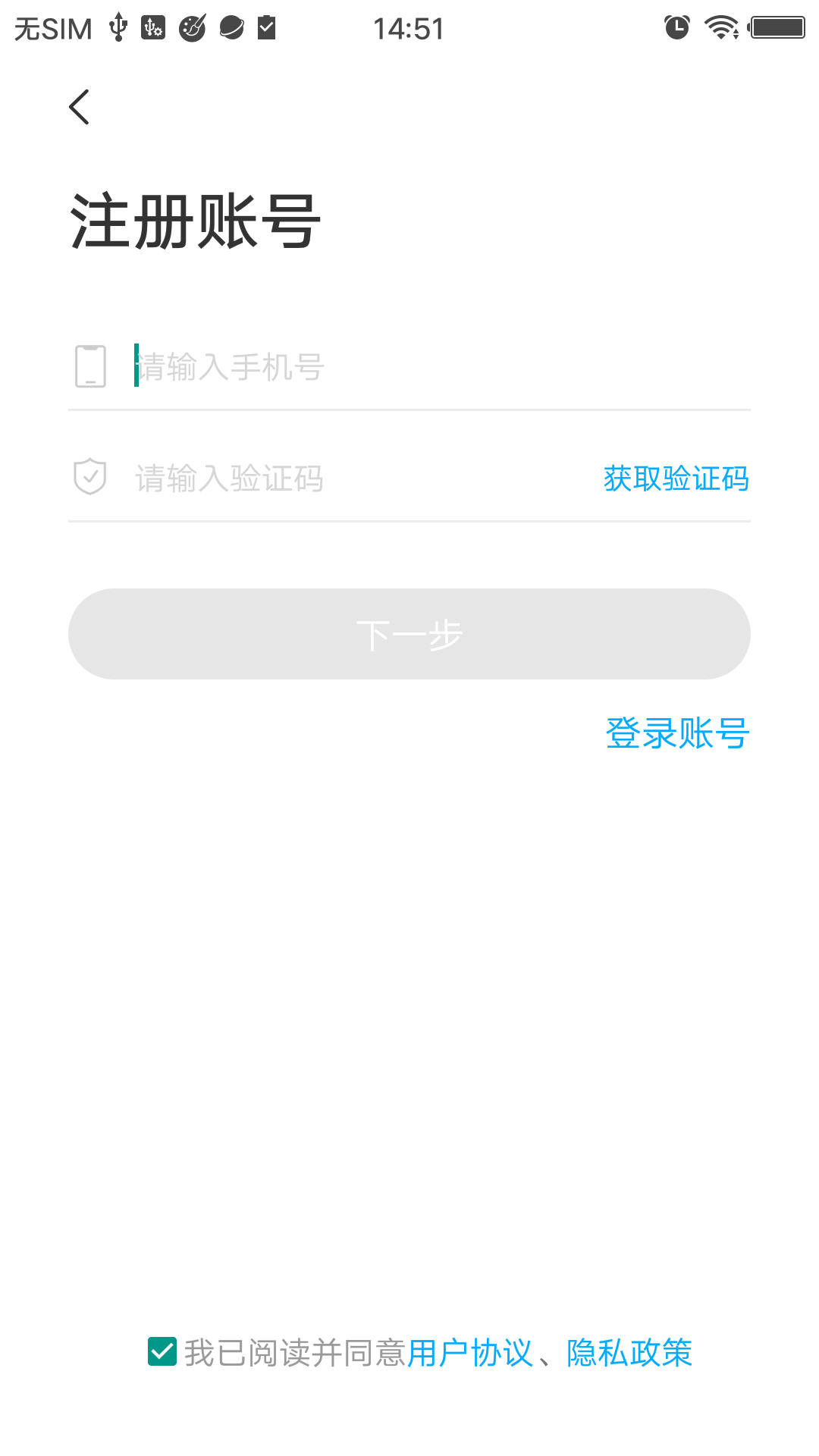View the 隐私政策 link
819x1456 pixels.
629,1353
